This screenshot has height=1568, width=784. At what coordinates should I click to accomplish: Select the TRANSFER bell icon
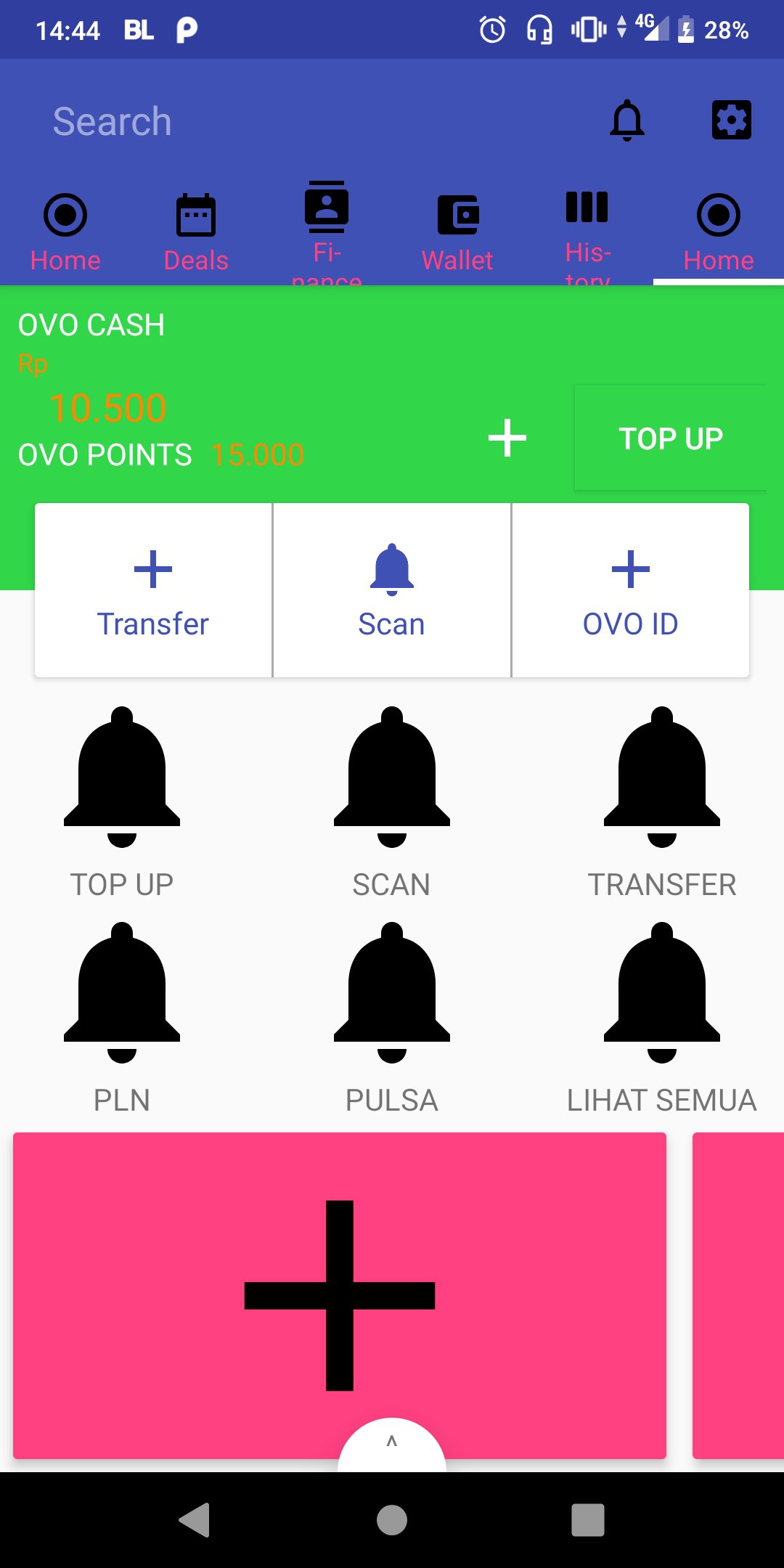(661, 777)
